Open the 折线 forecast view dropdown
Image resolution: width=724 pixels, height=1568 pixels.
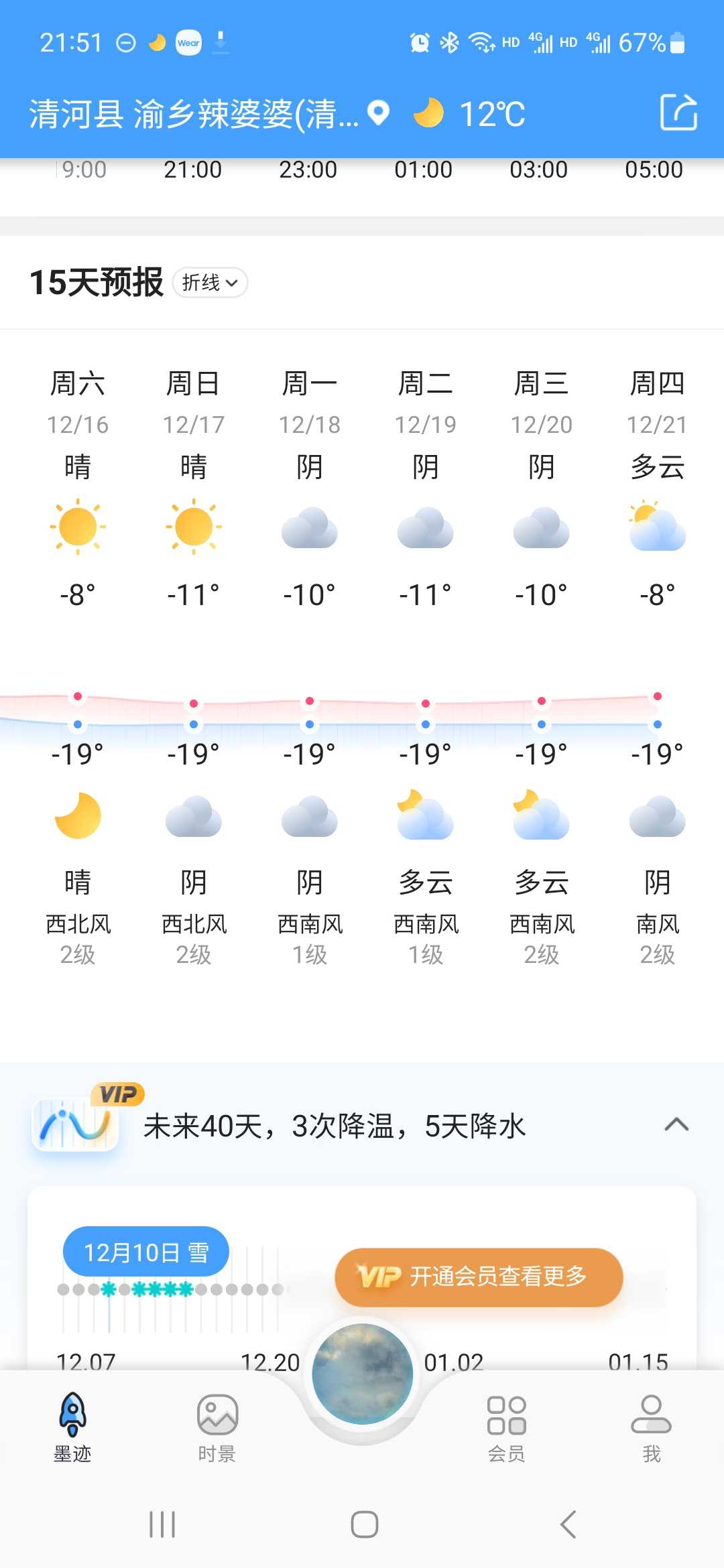tap(210, 282)
